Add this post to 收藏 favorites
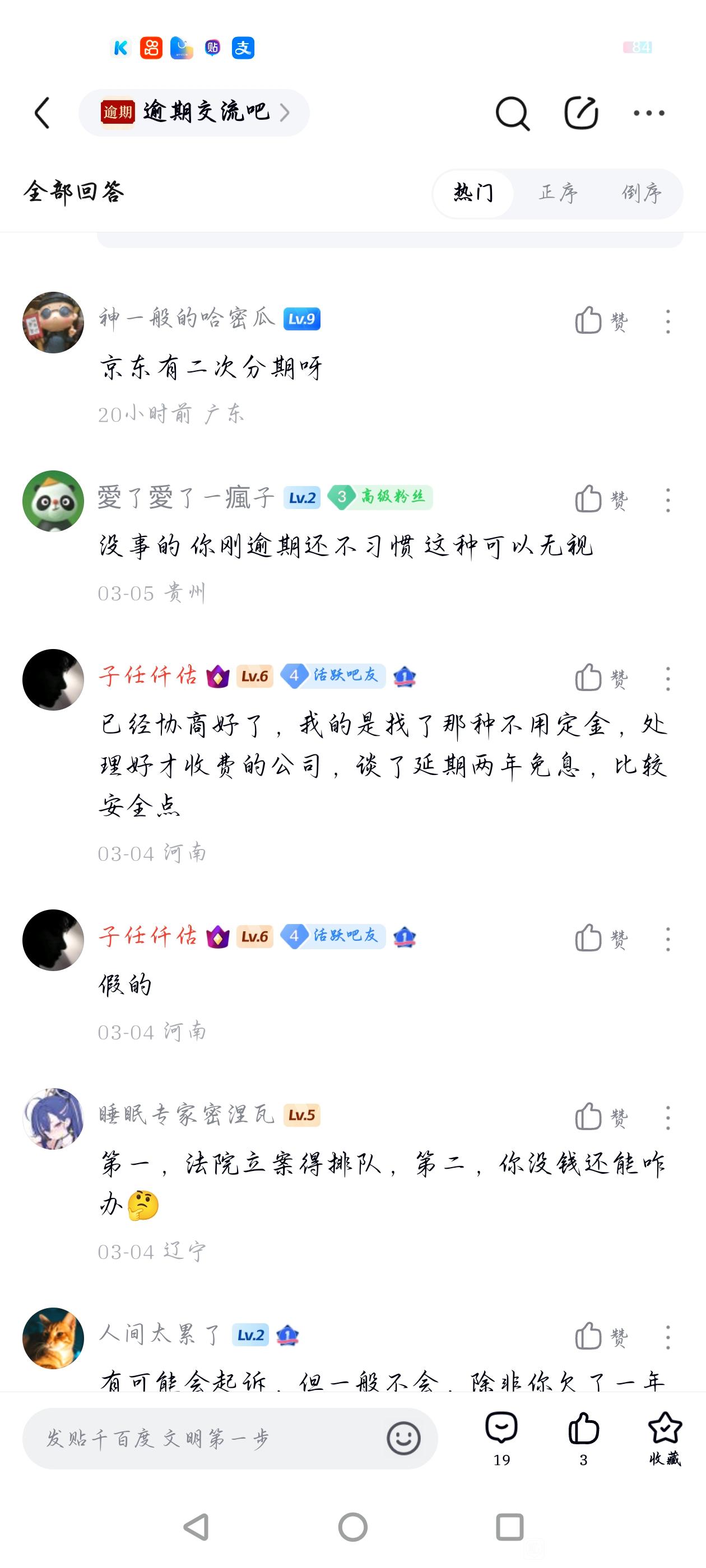 pos(665,1438)
